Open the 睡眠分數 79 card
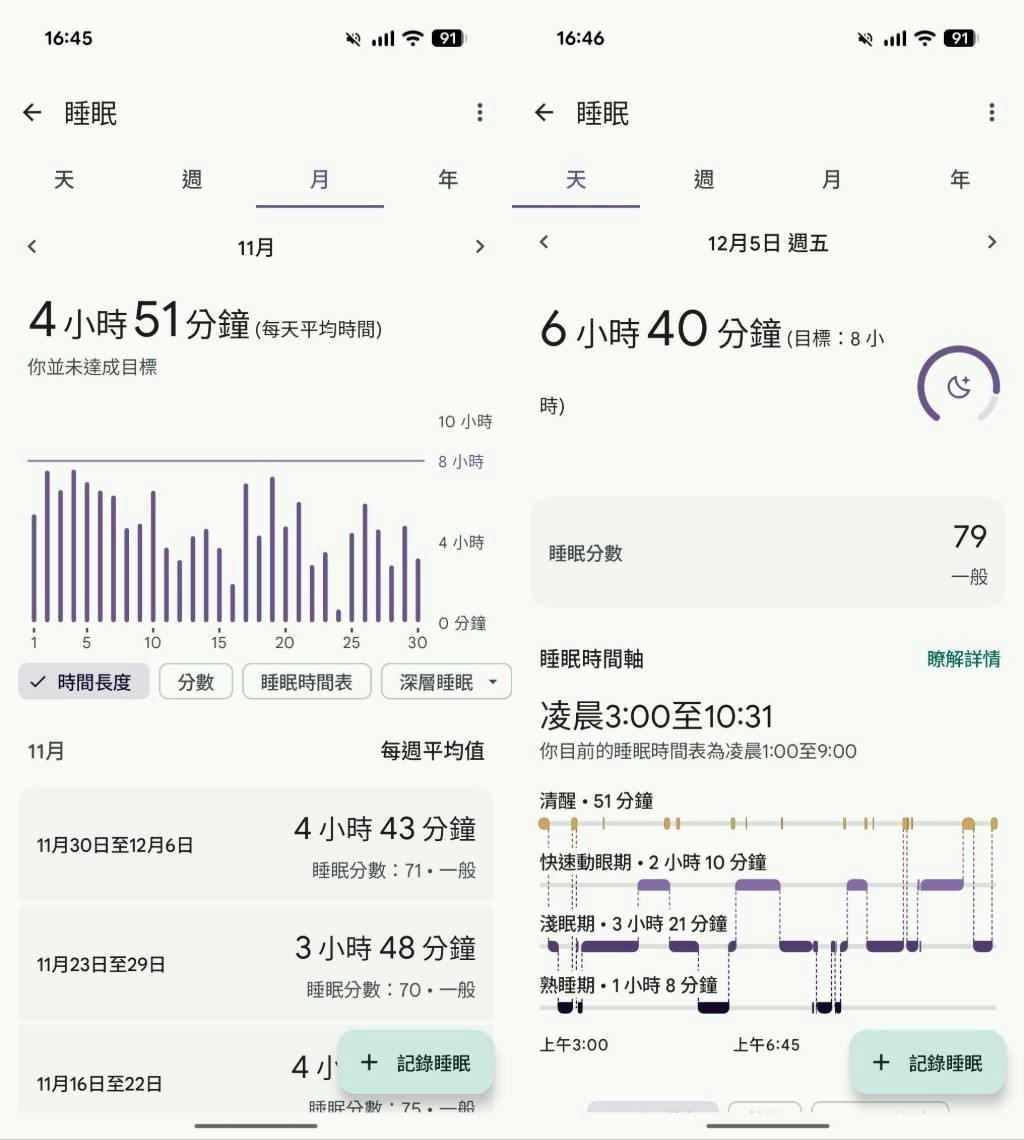Image resolution: width=1024 pixels, height=1140 pixels. (767, 553)
